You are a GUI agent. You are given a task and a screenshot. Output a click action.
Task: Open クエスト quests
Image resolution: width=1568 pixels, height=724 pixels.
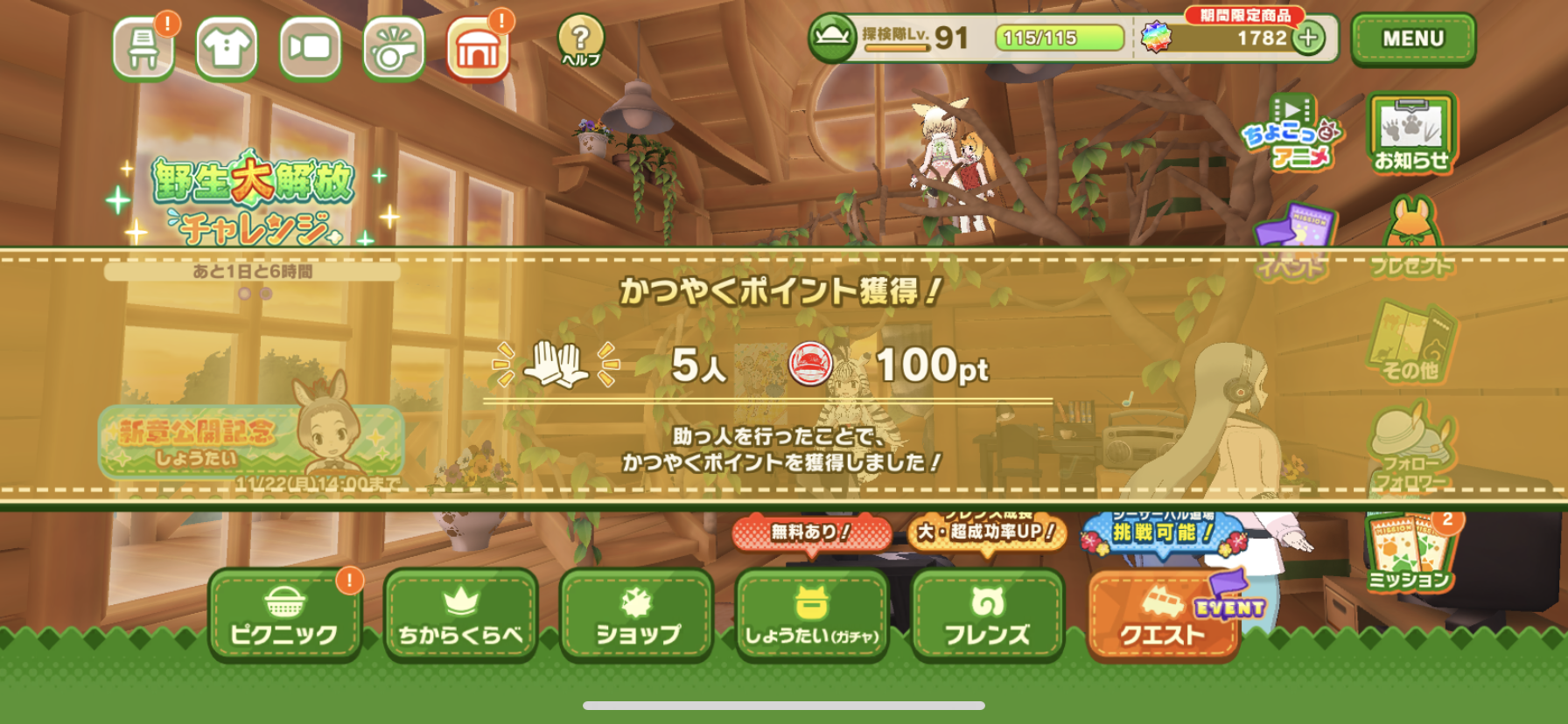click(x=1164, y=616)
